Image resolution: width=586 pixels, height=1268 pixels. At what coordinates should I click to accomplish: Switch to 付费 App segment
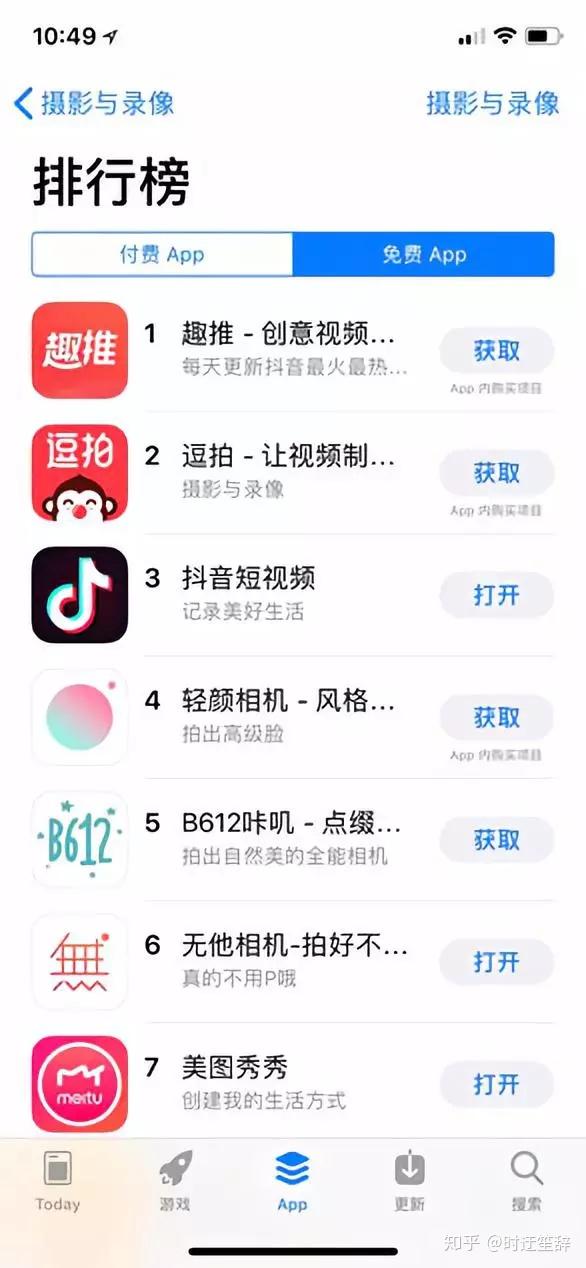[162, 254]
